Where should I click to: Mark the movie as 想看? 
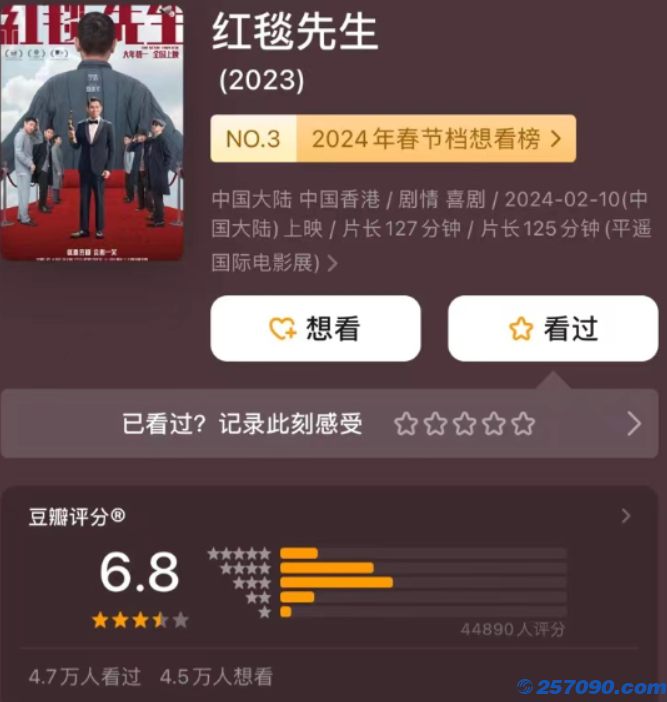click(x=315, y=328)
